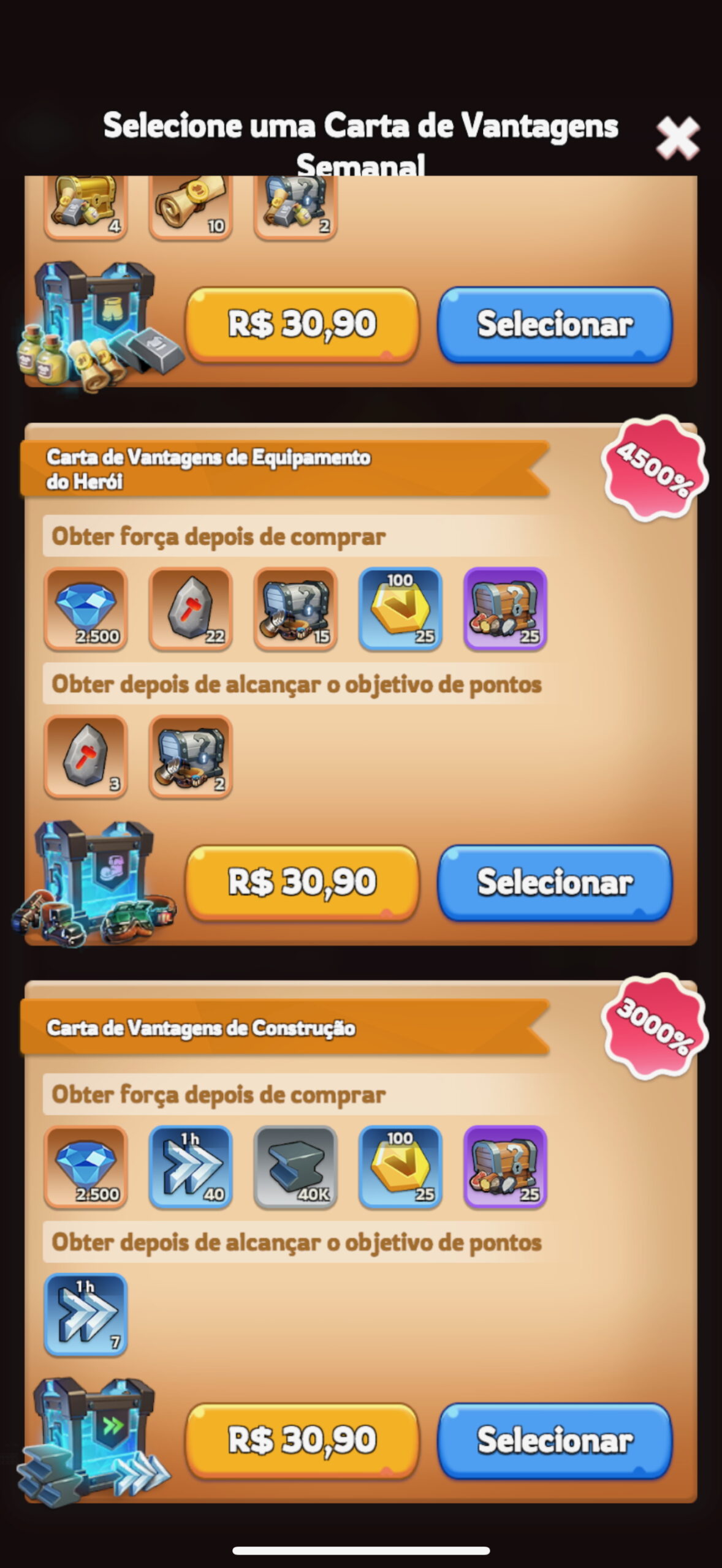View the 1h speed-up x7 points goal reward
Screen dimensions: 722x1568
click(86, 1314)
